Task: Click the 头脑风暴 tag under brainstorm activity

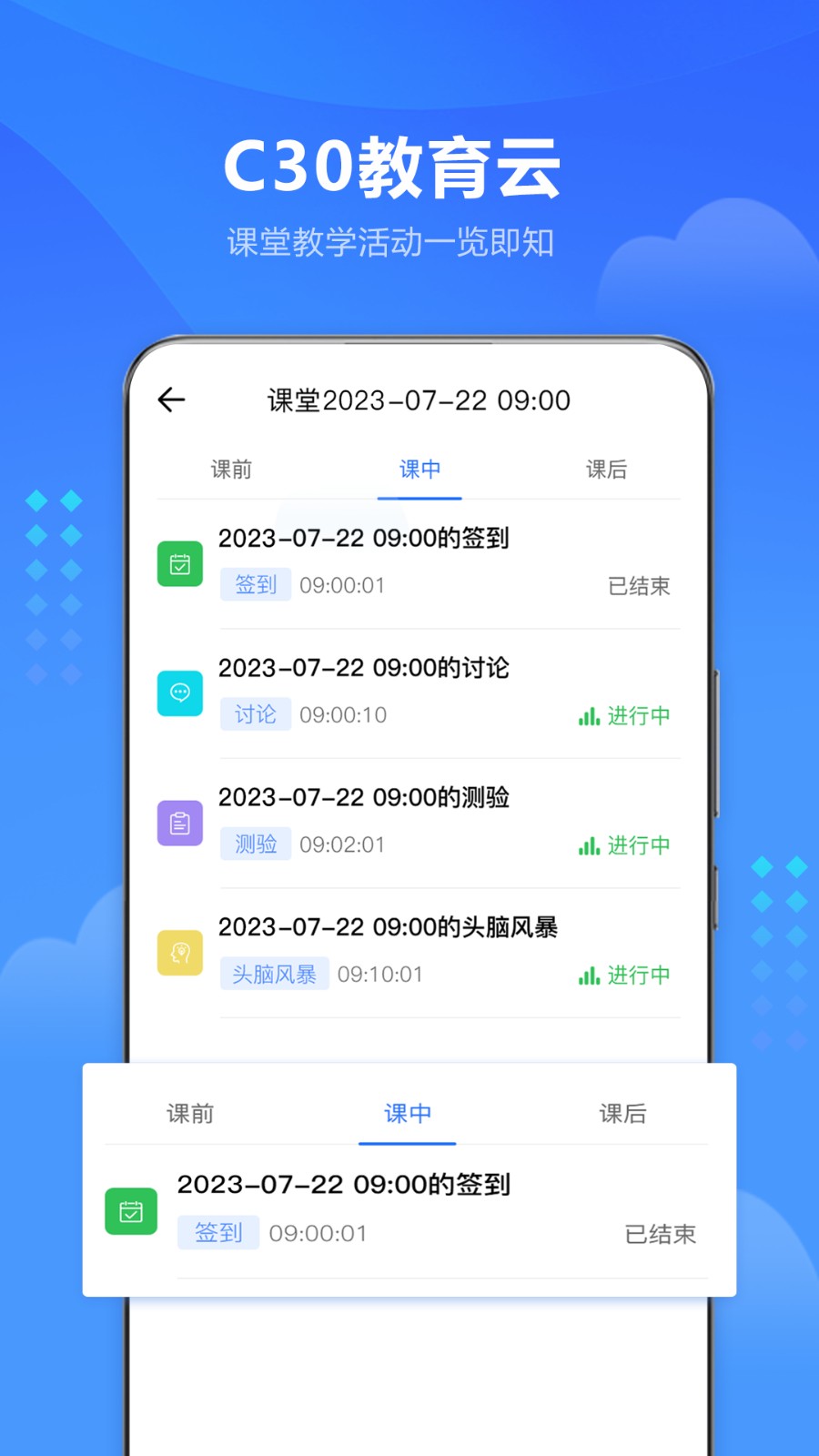Action: click(x=275, y=974)
